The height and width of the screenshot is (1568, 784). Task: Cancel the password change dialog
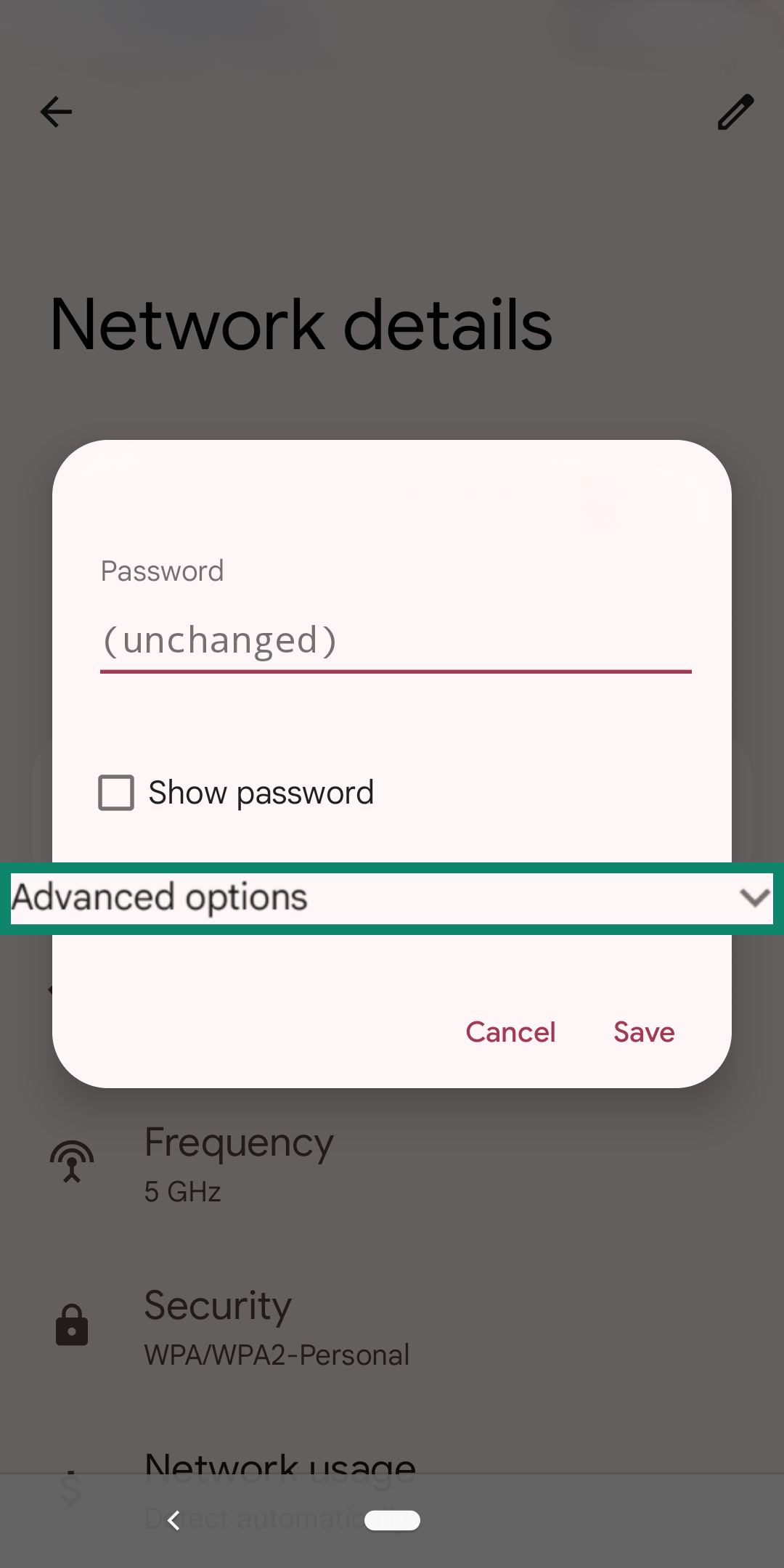point(510,1032)
